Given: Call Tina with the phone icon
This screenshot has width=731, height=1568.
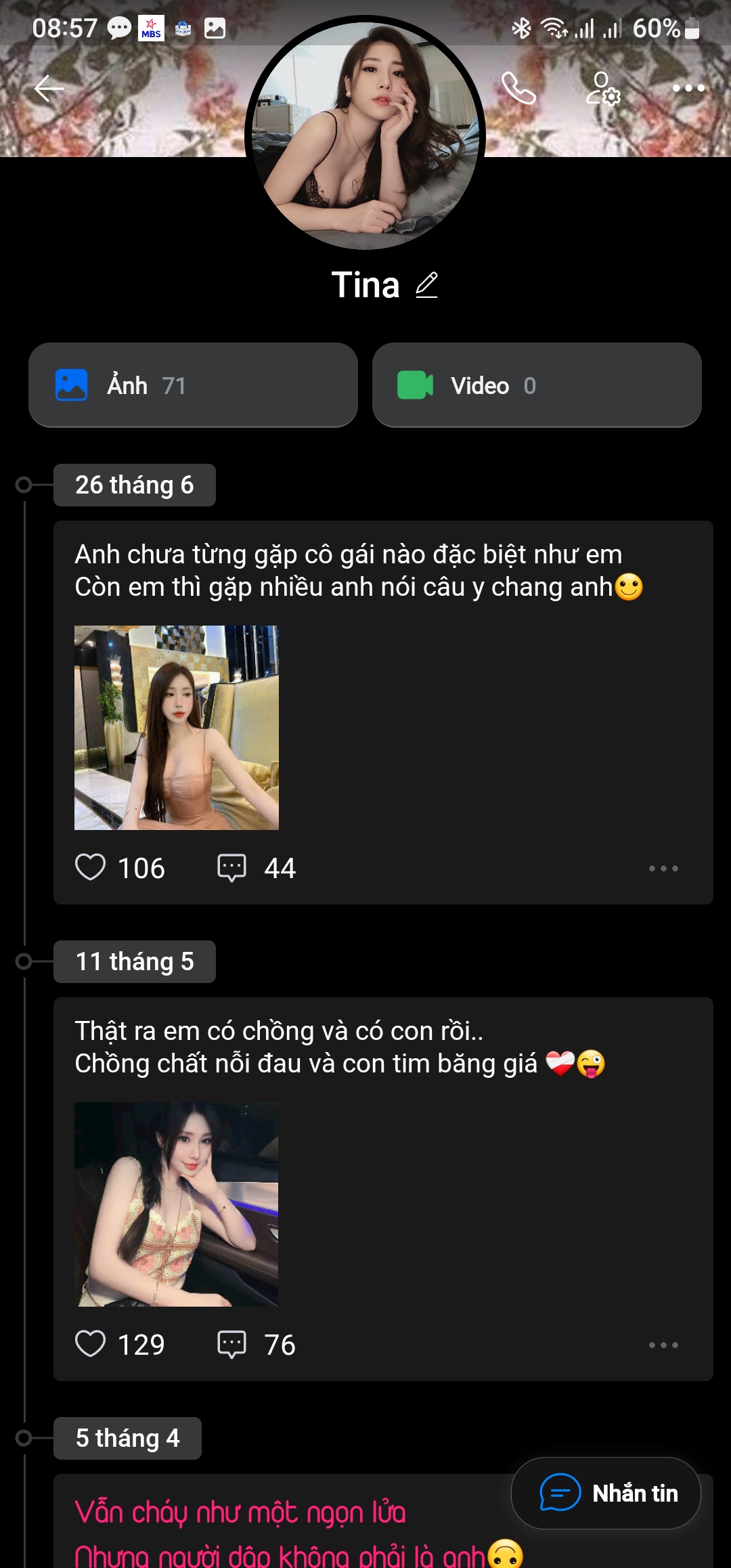Looking at the screenshot, I should 518,89.
